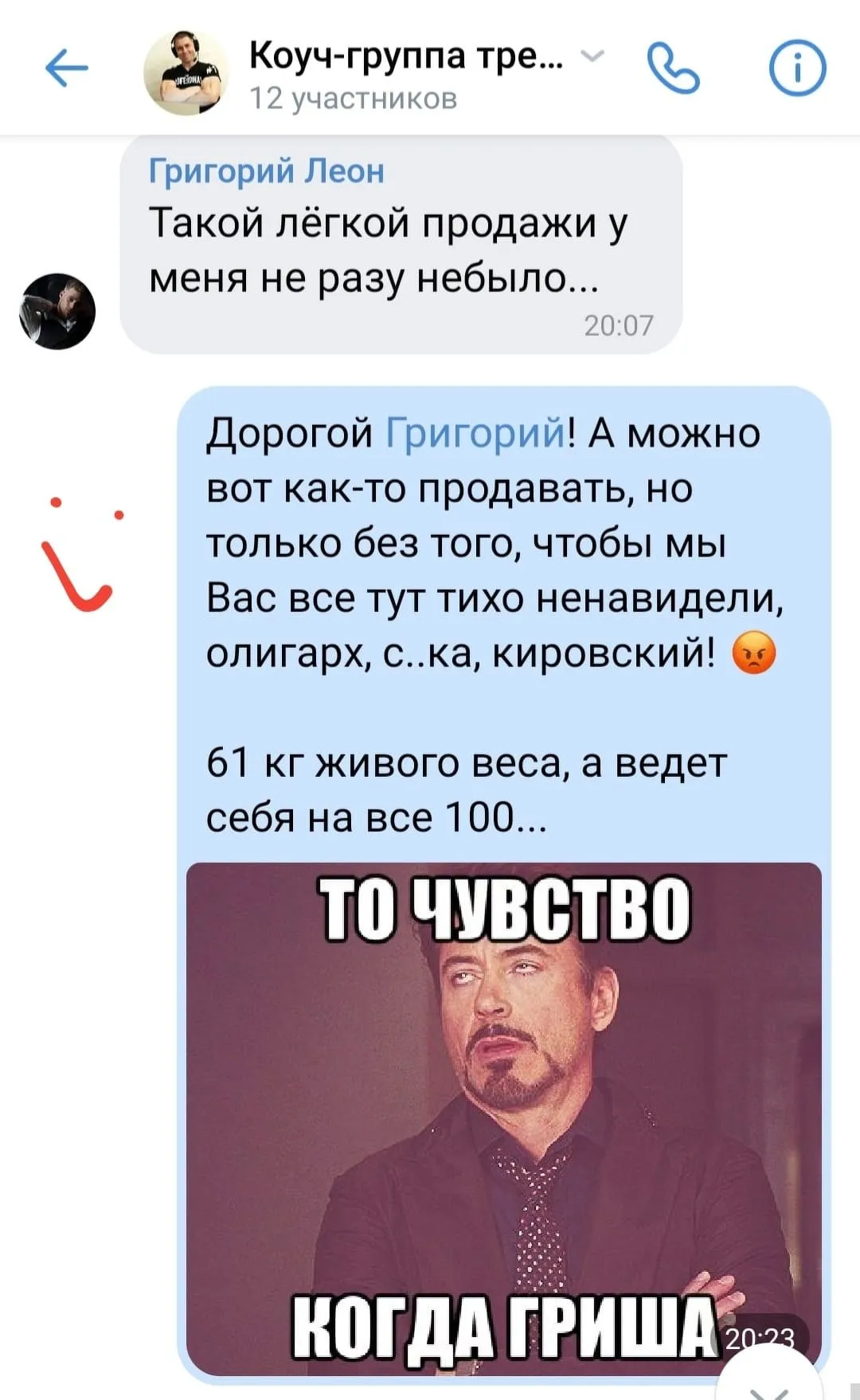
Task: Open the chat info button
Action: (x=797, y=69)
